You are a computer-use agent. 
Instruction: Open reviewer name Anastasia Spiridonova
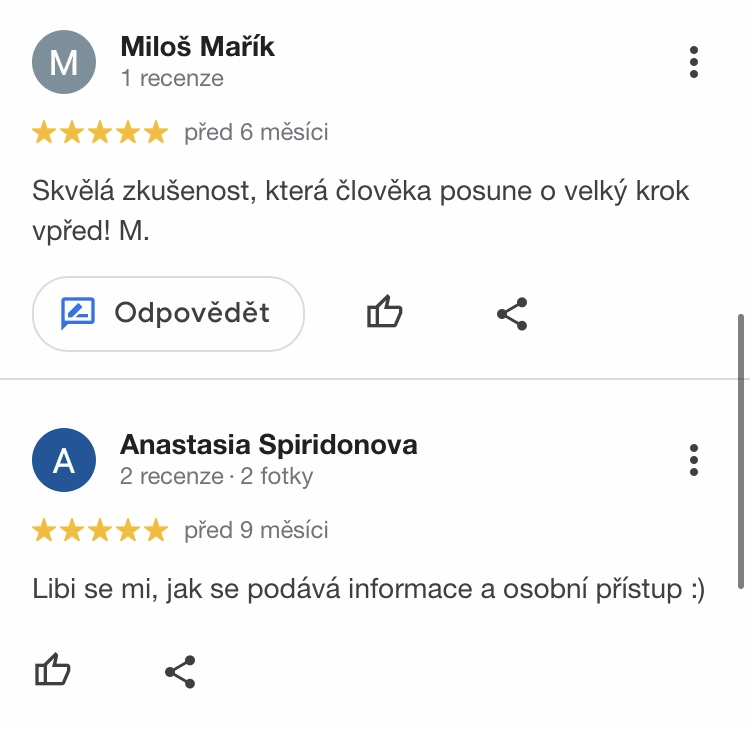pos(268,444)
